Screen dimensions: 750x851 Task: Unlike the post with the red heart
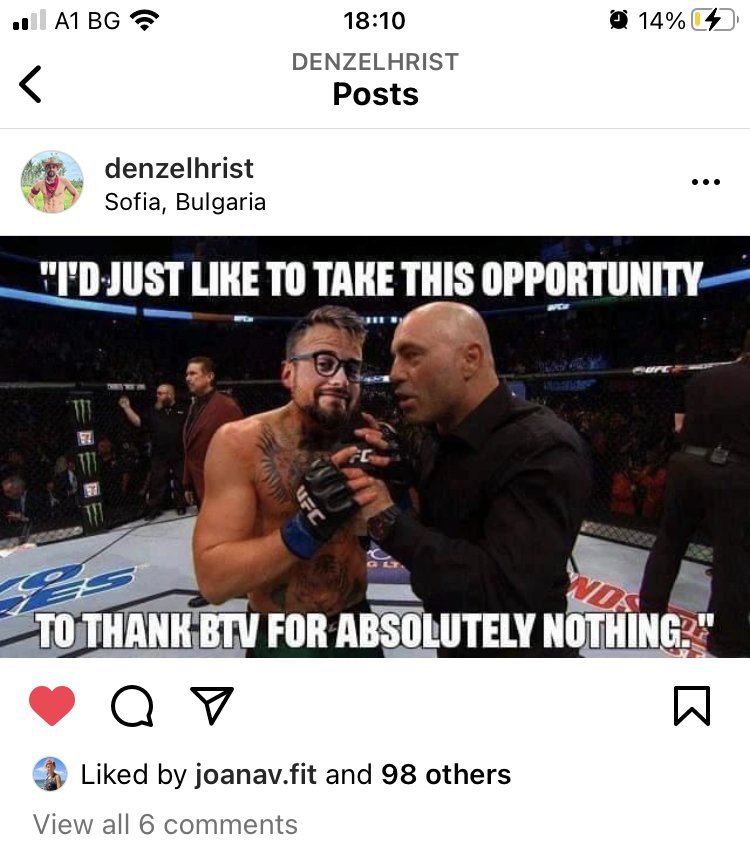point(52,706)
